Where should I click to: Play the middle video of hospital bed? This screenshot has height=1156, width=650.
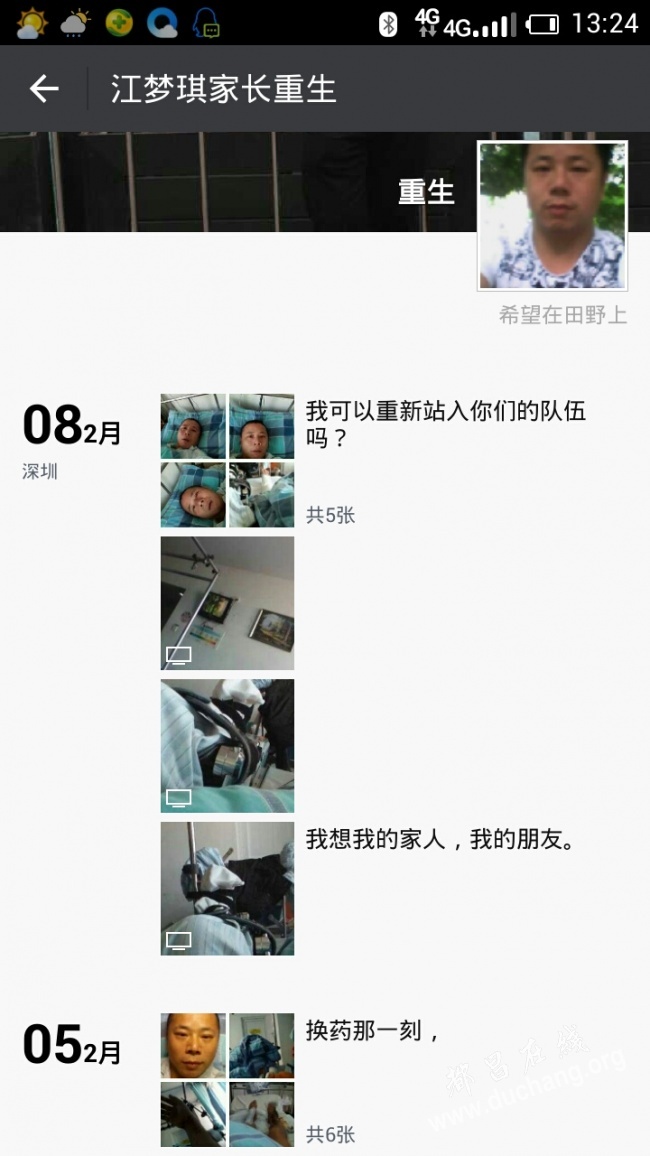tap(227, 746)
